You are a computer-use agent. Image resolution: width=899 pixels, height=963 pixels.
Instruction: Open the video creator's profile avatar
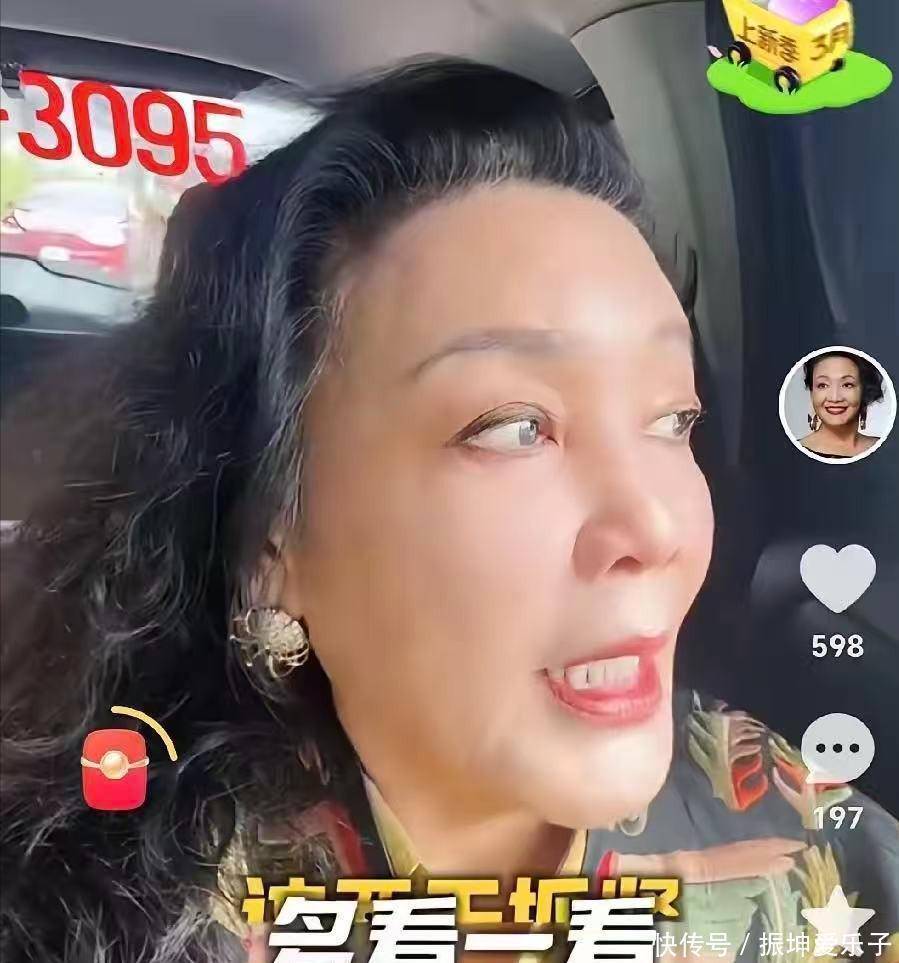(x=837, y=404)
